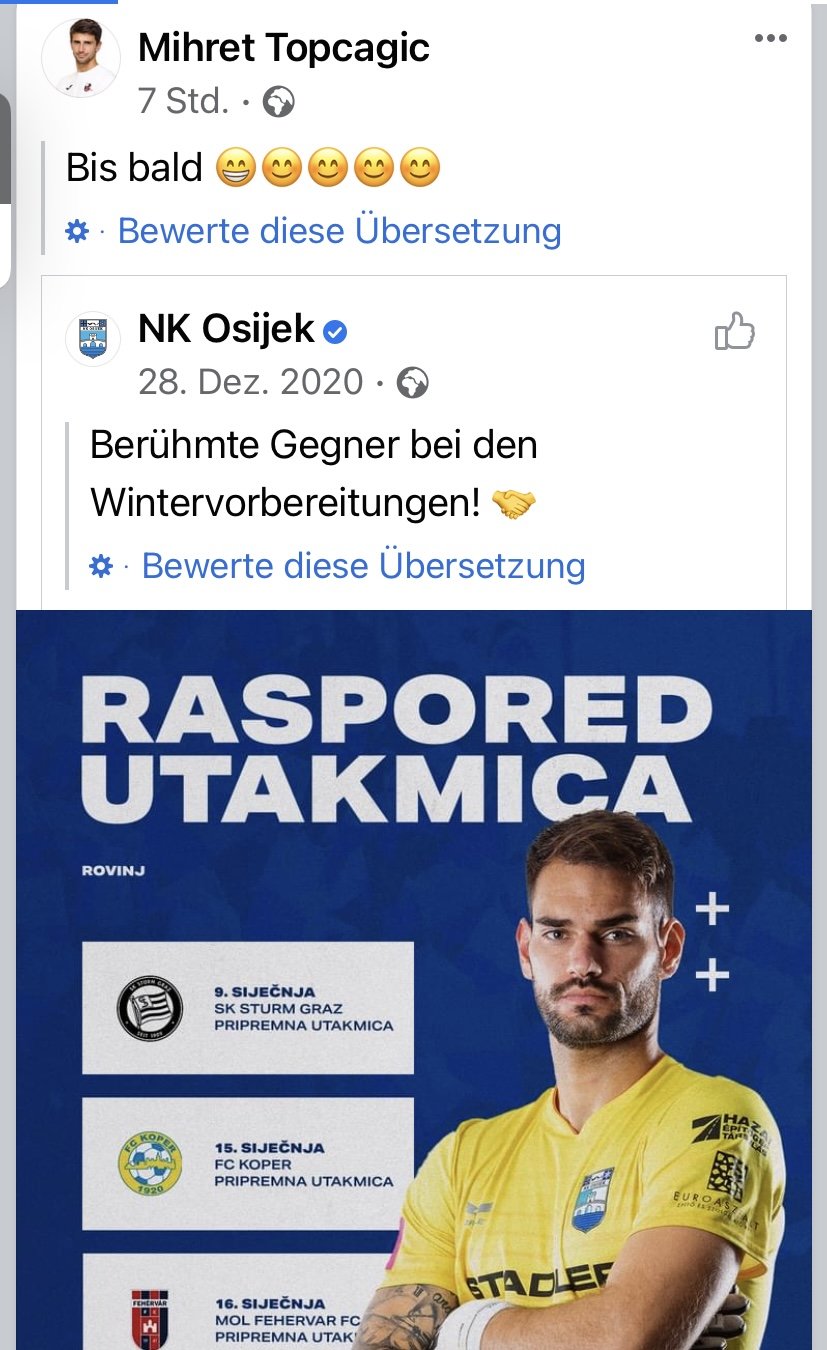Screen dimensions: 827x1350
Task: Open the NK Osijek page by name
Action: click(x=226, y=328)
